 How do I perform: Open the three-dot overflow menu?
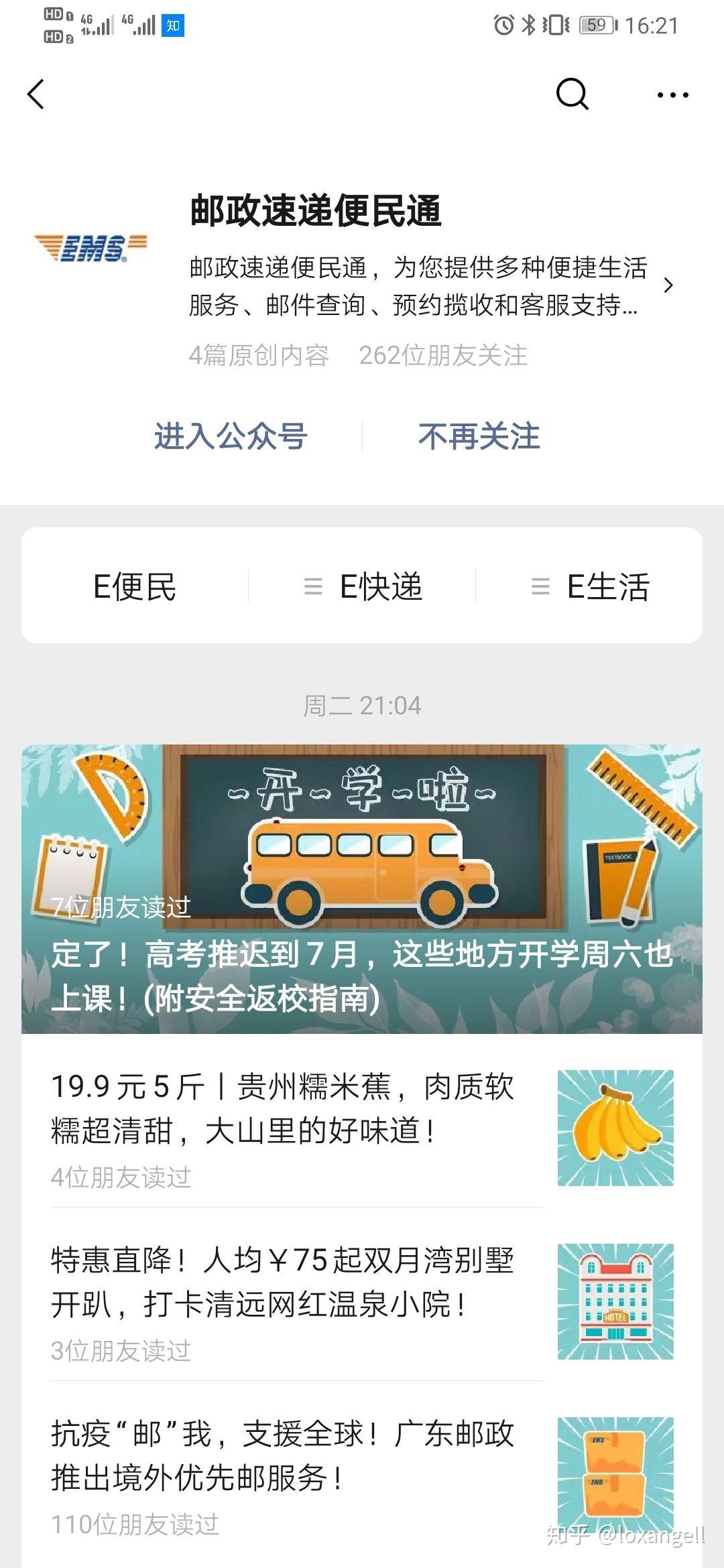[672, 95]
